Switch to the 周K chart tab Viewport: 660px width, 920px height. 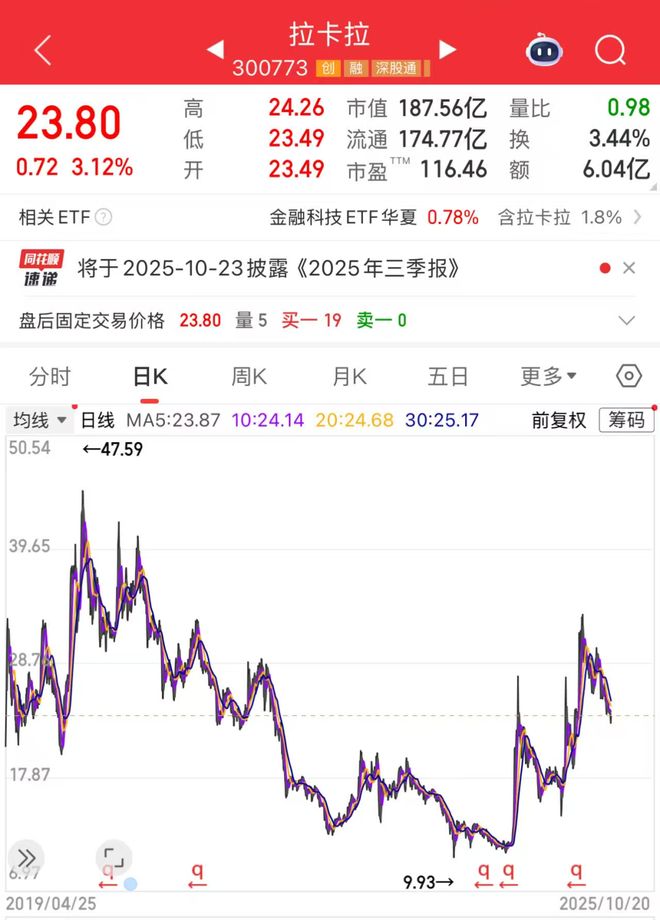[249, 376]
